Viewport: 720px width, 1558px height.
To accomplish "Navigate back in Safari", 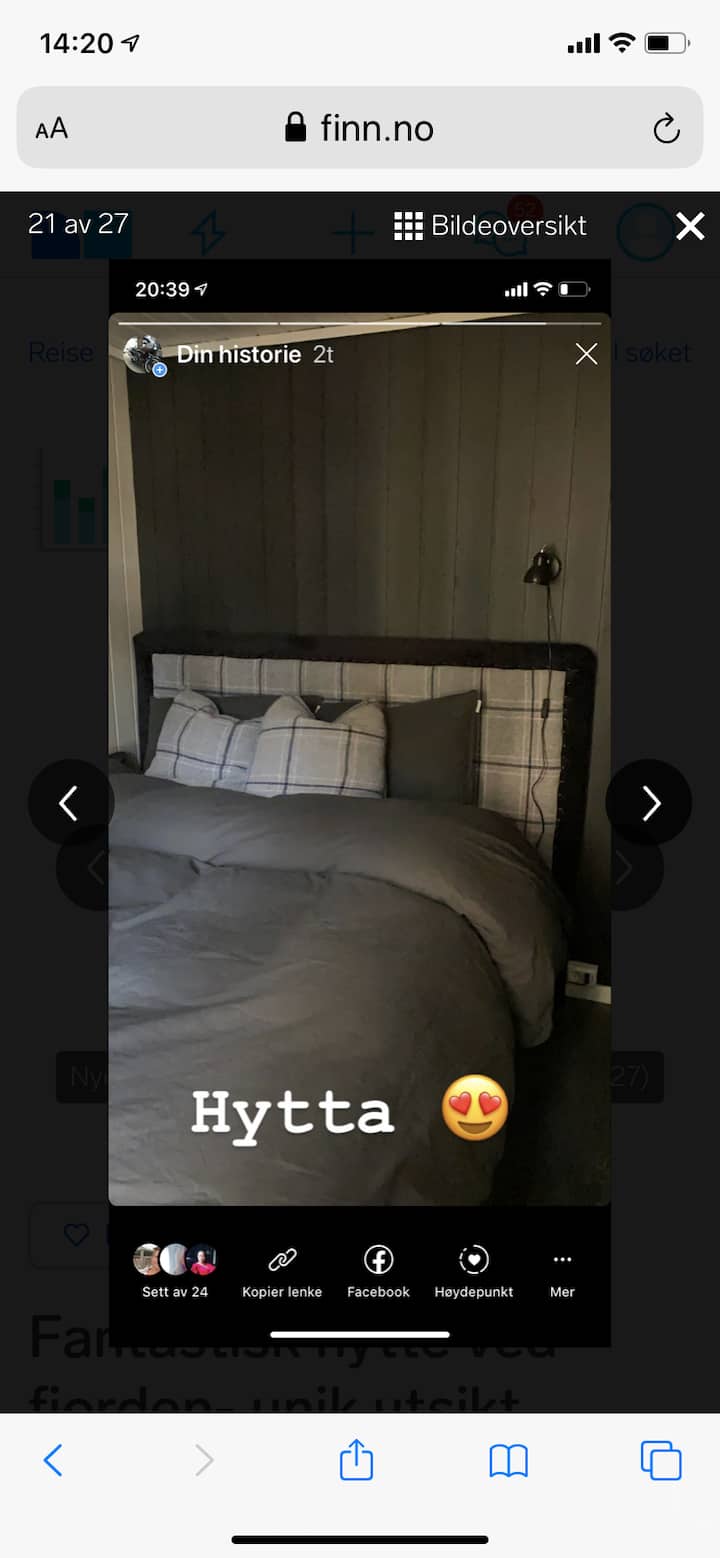I will click(53, 1461).
